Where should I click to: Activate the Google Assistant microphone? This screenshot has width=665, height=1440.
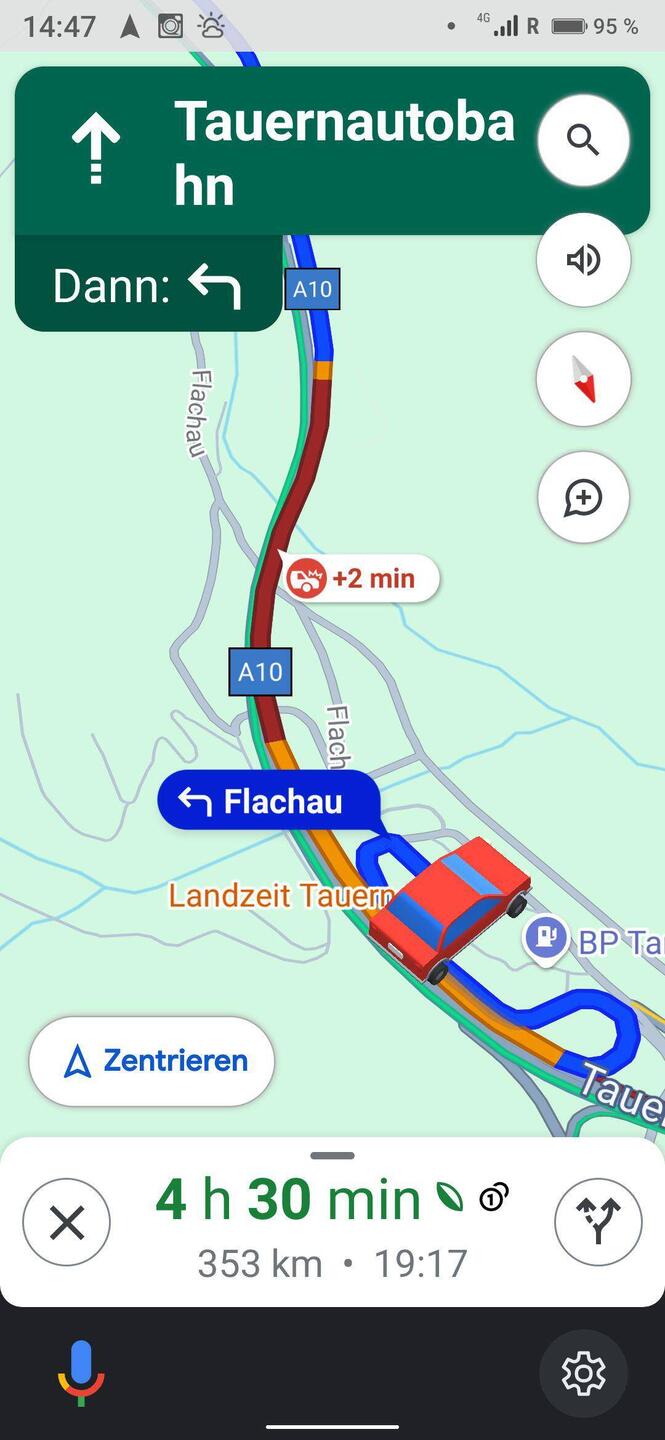coord(81,1374)
